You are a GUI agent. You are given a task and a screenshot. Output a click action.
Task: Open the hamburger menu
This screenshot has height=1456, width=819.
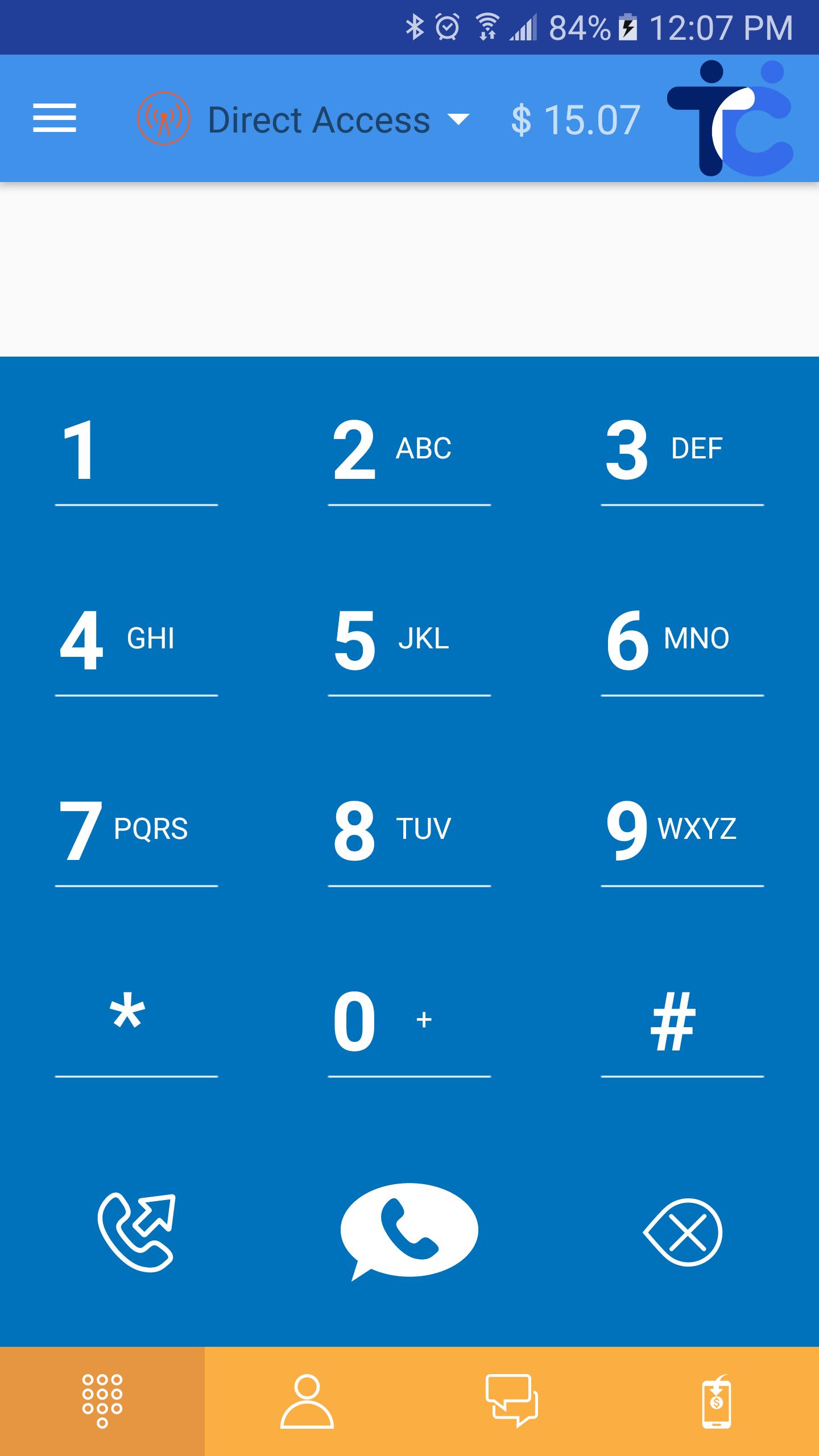coord(55,118)
